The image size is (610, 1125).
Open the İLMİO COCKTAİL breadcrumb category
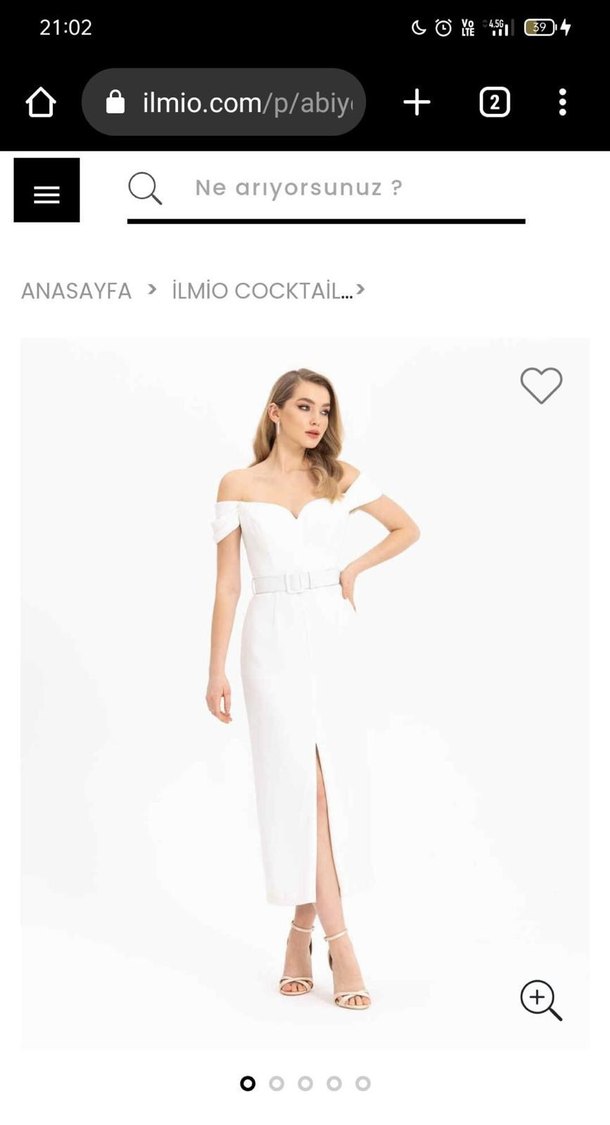(262, 291)
